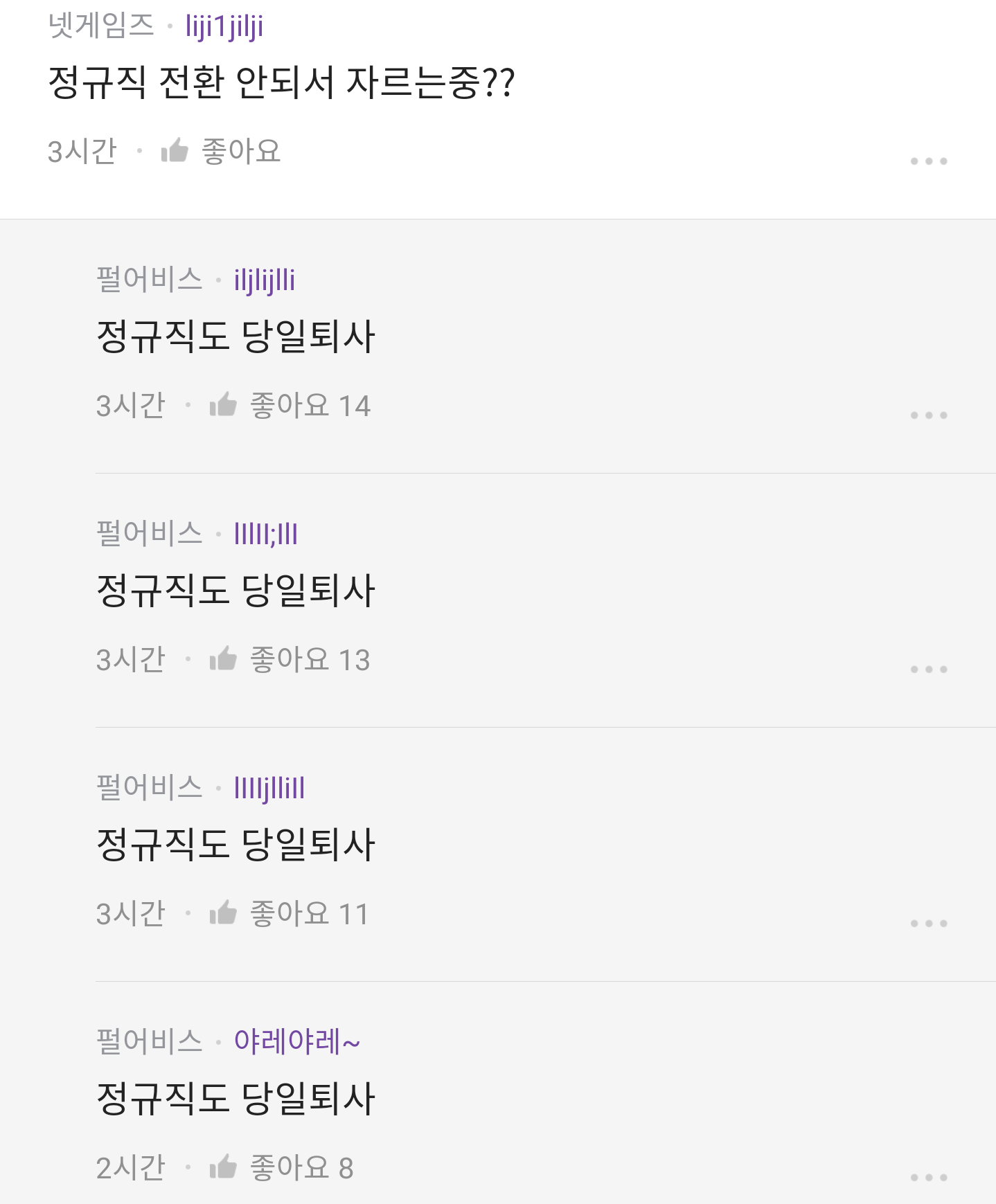
Task: Like the reply by 야레야레~
Action: (223, 1167)
